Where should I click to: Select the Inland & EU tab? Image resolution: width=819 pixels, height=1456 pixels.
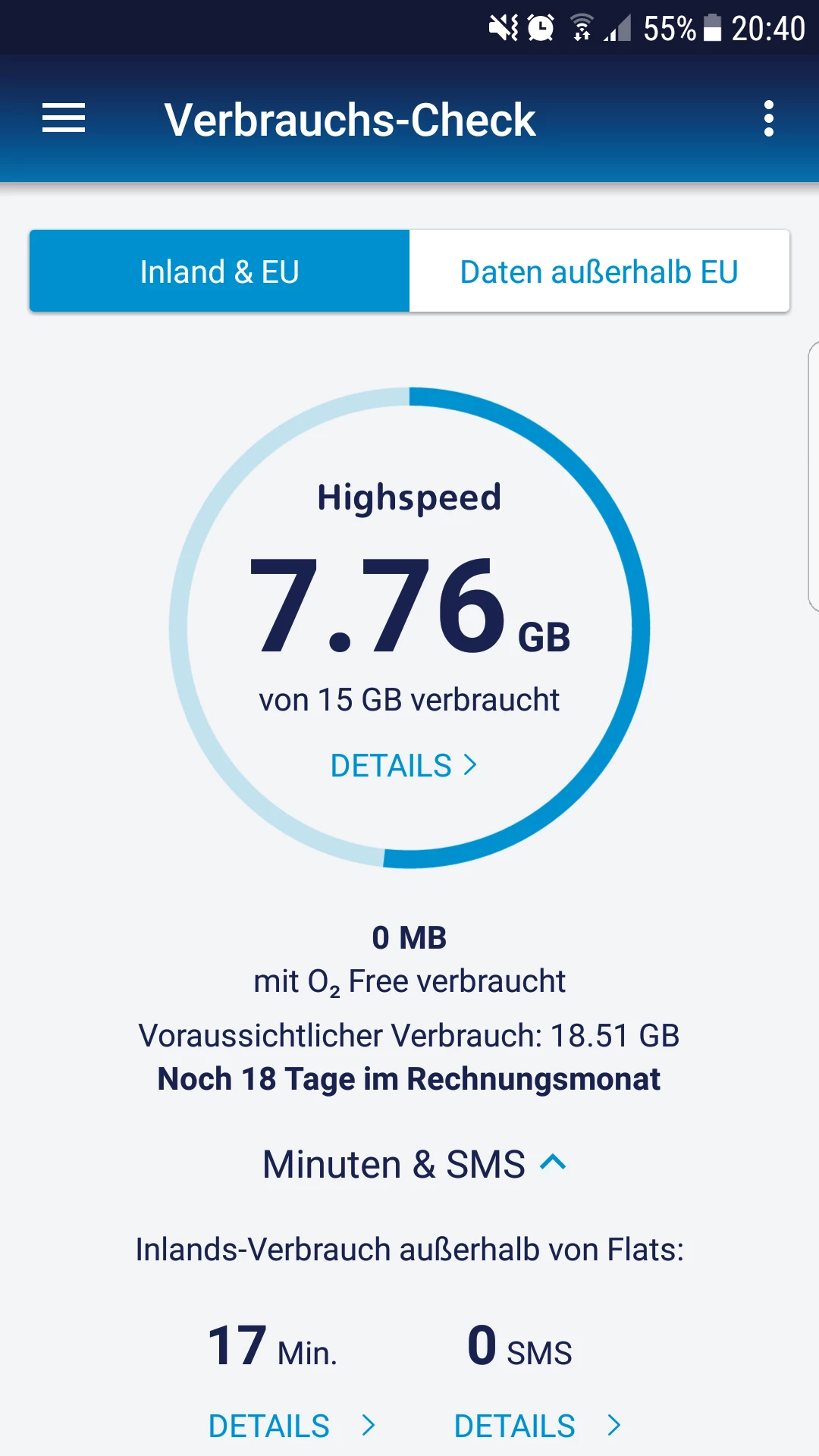(x=220, y=271)
